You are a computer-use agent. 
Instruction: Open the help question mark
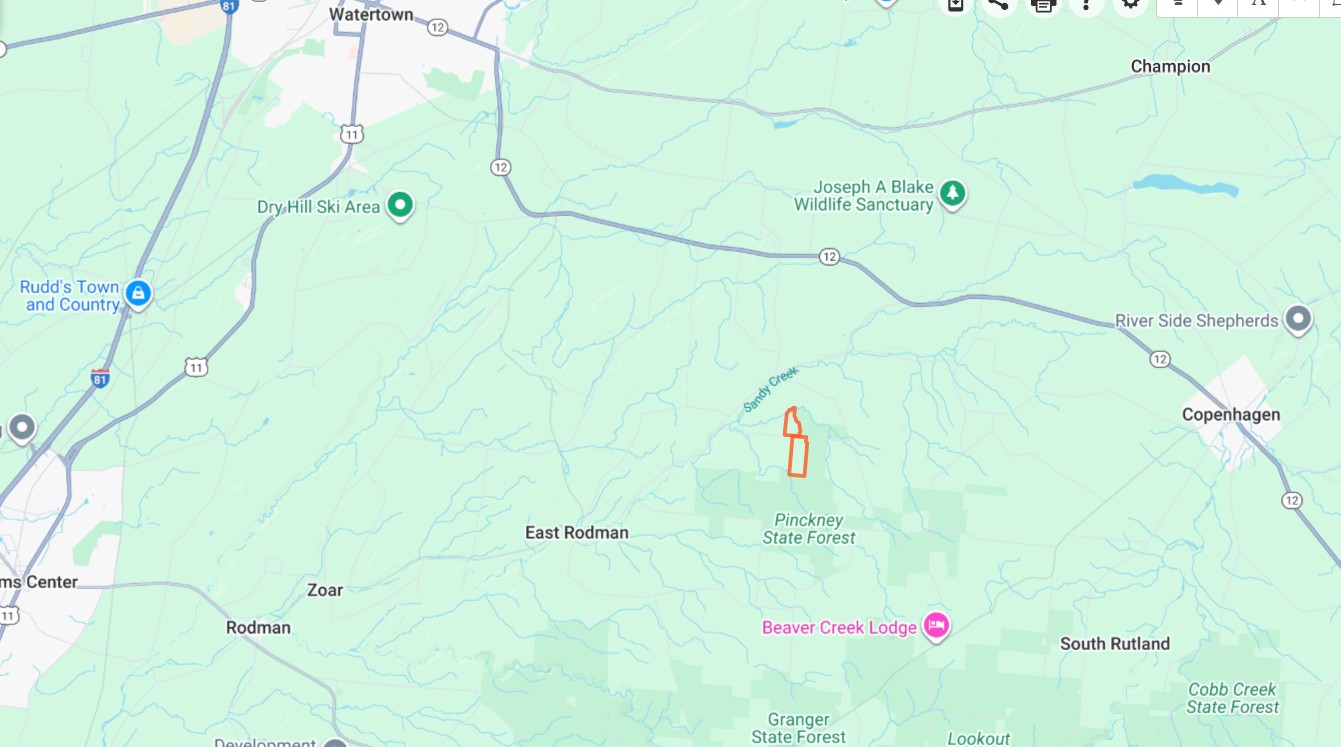click(x=1087, y=3)
